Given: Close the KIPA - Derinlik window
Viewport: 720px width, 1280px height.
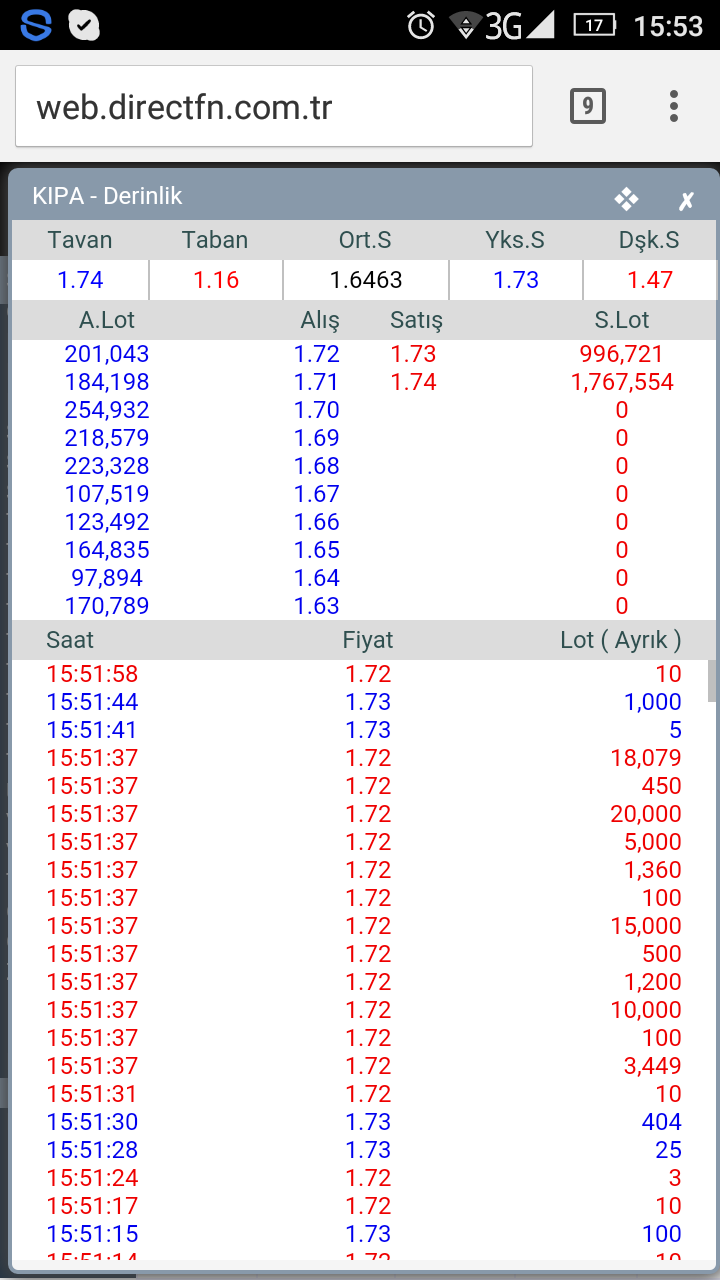Looking at the screenshot, I should click(x=686, y=201).
